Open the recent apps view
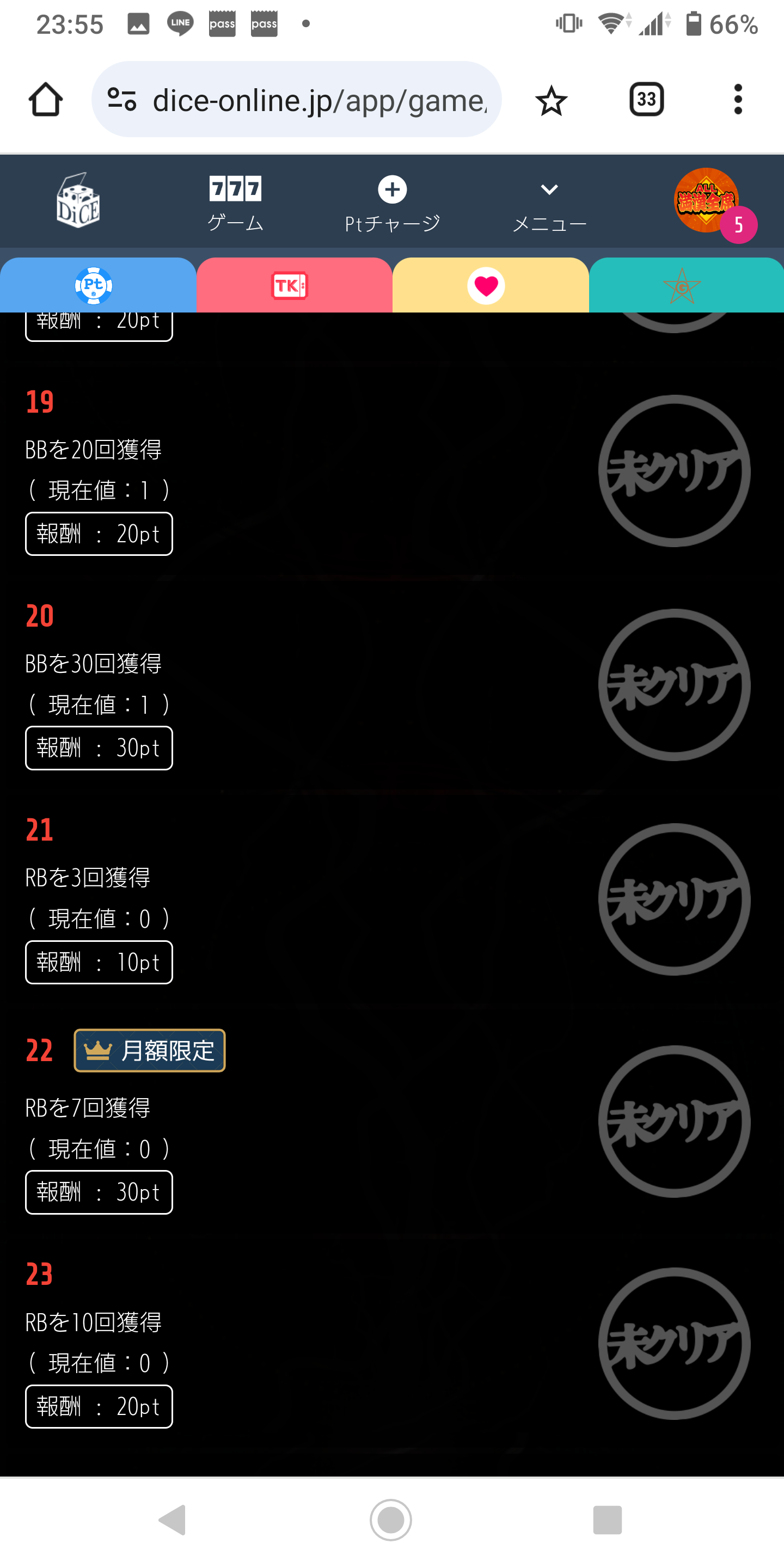This screenshot has height=1568, width=784. point(608,1520)
